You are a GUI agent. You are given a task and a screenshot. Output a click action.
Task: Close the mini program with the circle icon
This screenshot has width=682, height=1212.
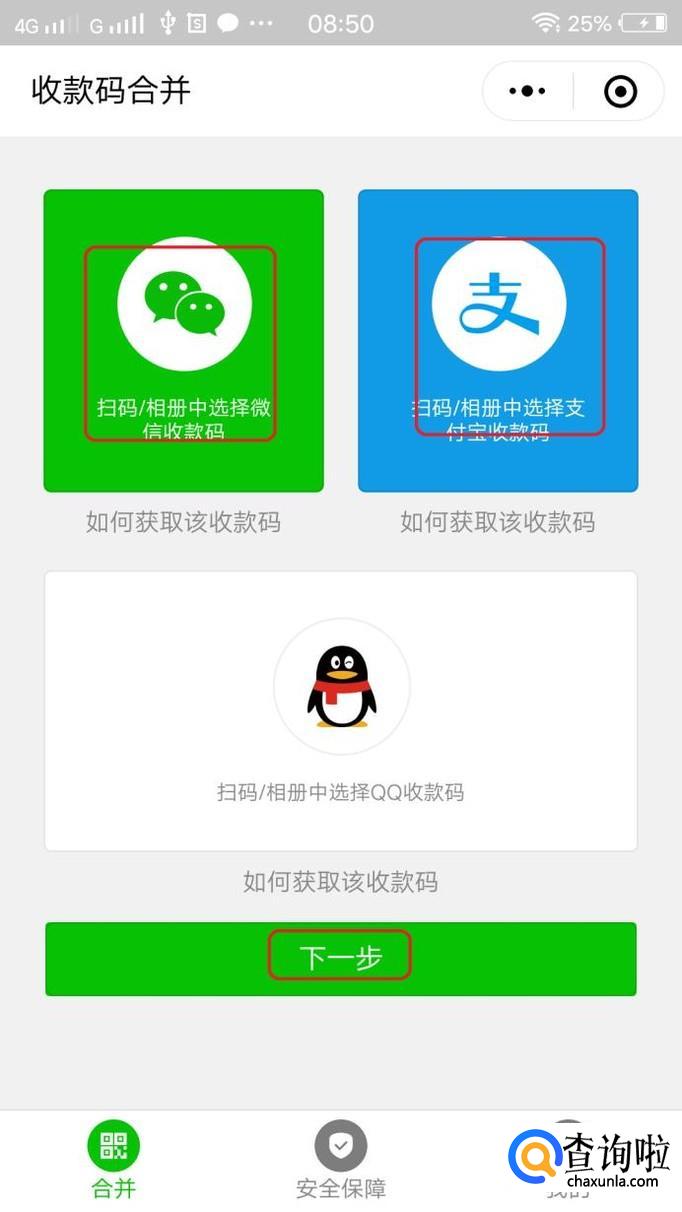(620, 92)
